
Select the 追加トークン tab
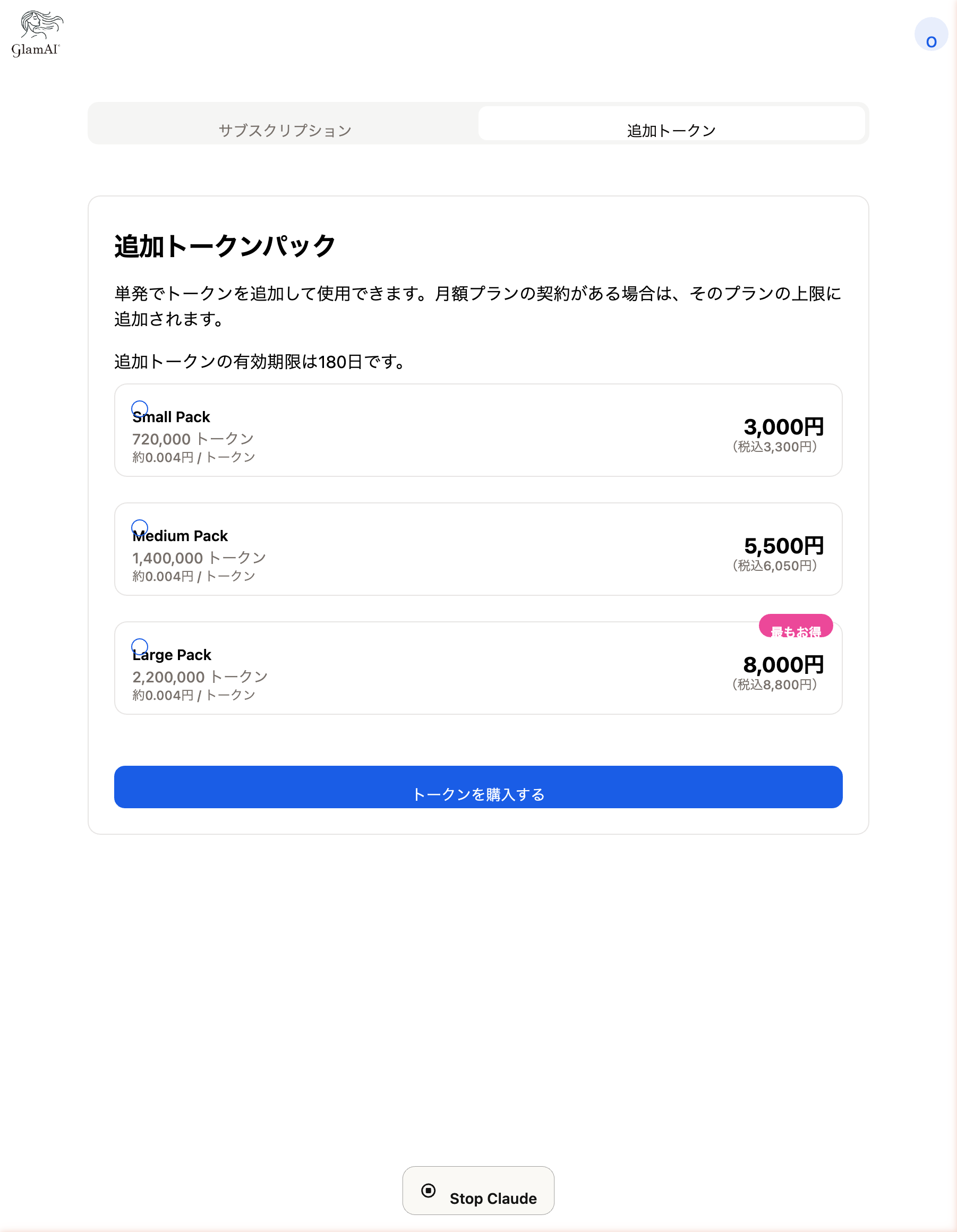click(x=670, y=129)
